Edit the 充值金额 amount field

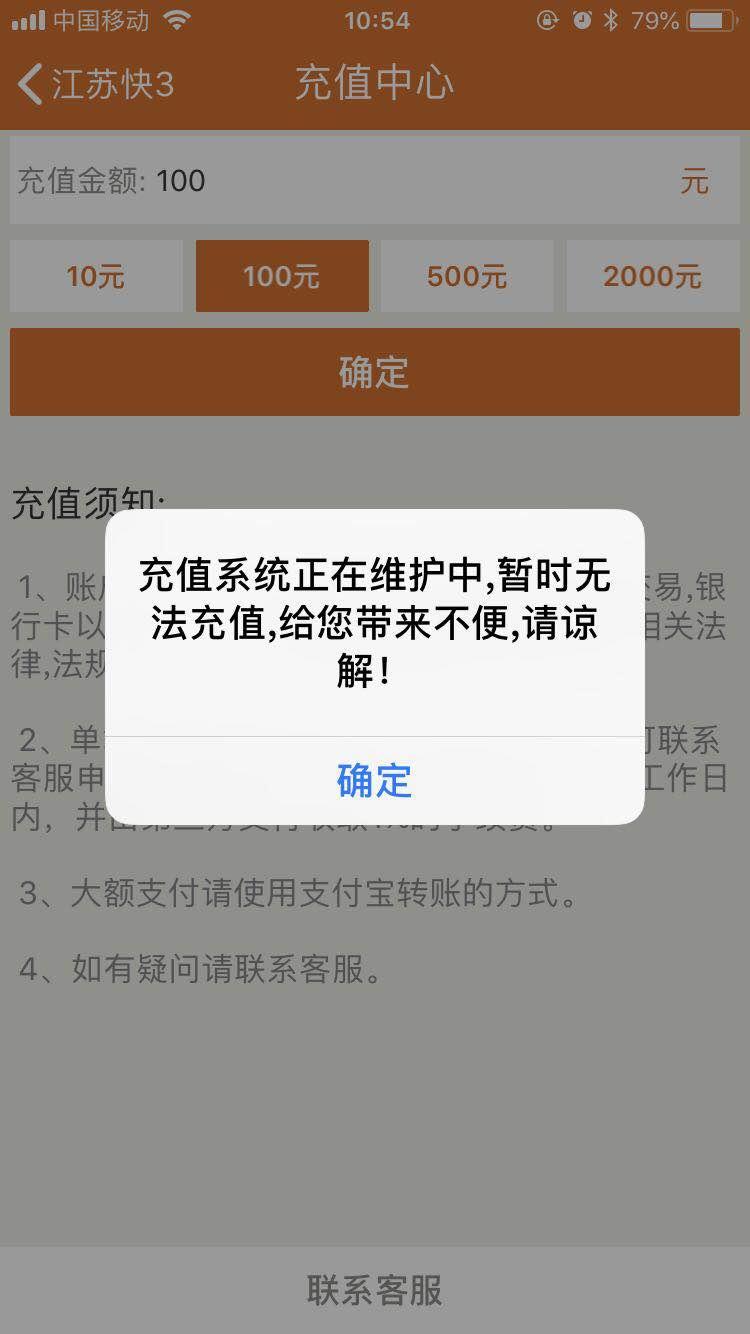400,181
